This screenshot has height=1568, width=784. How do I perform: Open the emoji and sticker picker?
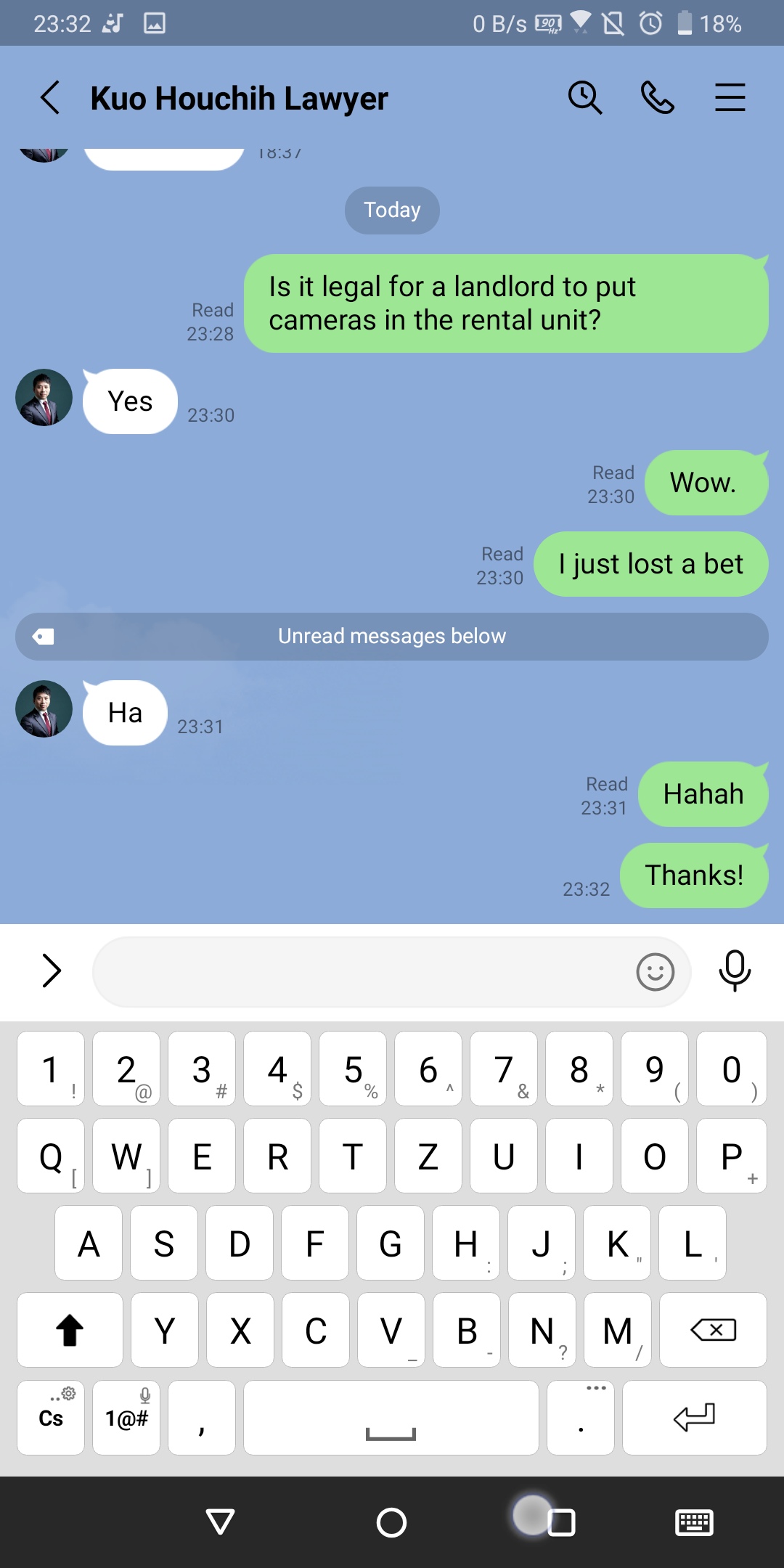coord(656,971)
